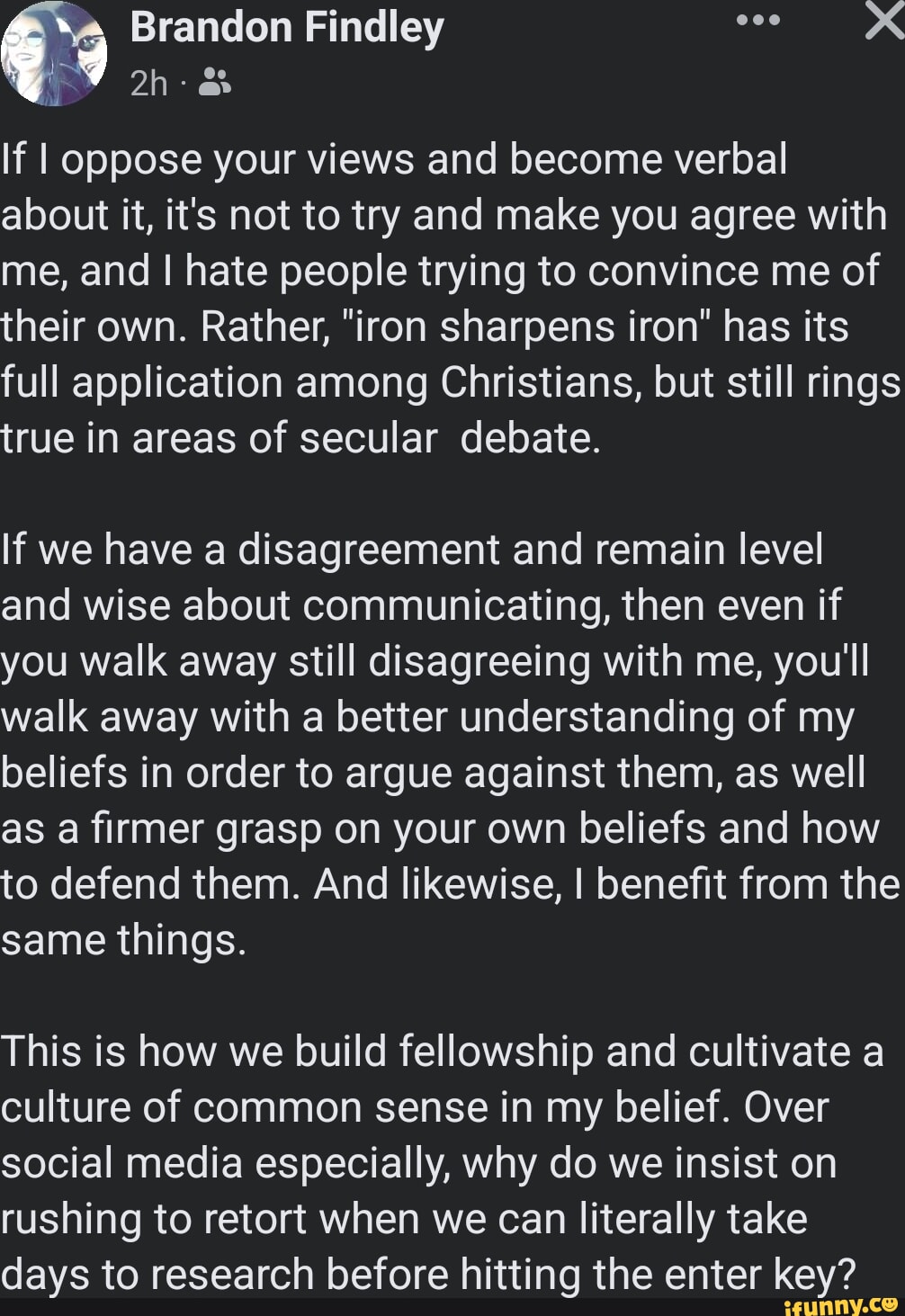Open Brandon Findley's profile picture
905x1316 pixels.
(x=54, y=54)
